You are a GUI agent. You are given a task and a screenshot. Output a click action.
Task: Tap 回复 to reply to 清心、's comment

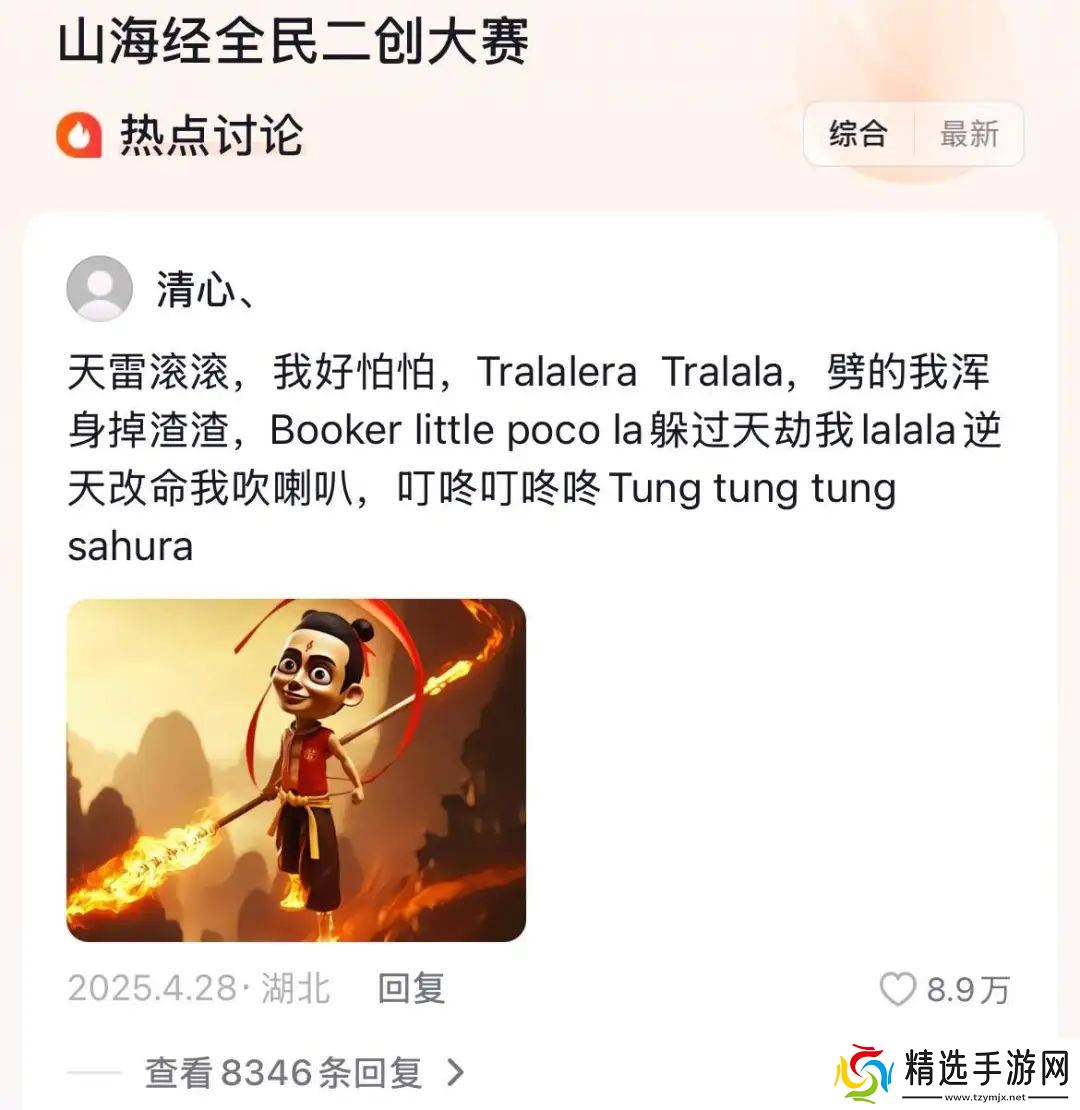pyautogui.click(x=411, y=989)
